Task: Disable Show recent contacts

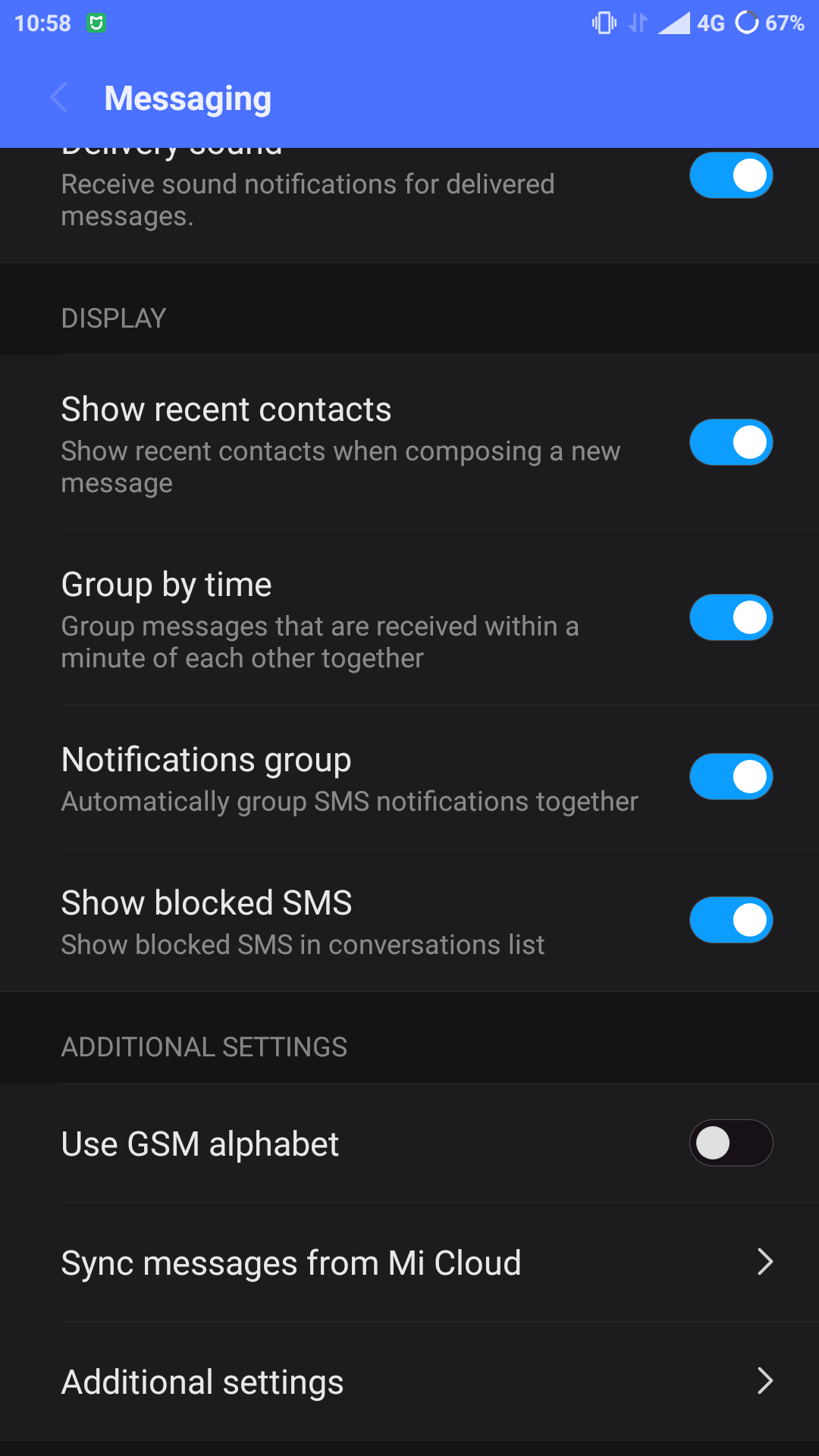Action: coord(730,442)
